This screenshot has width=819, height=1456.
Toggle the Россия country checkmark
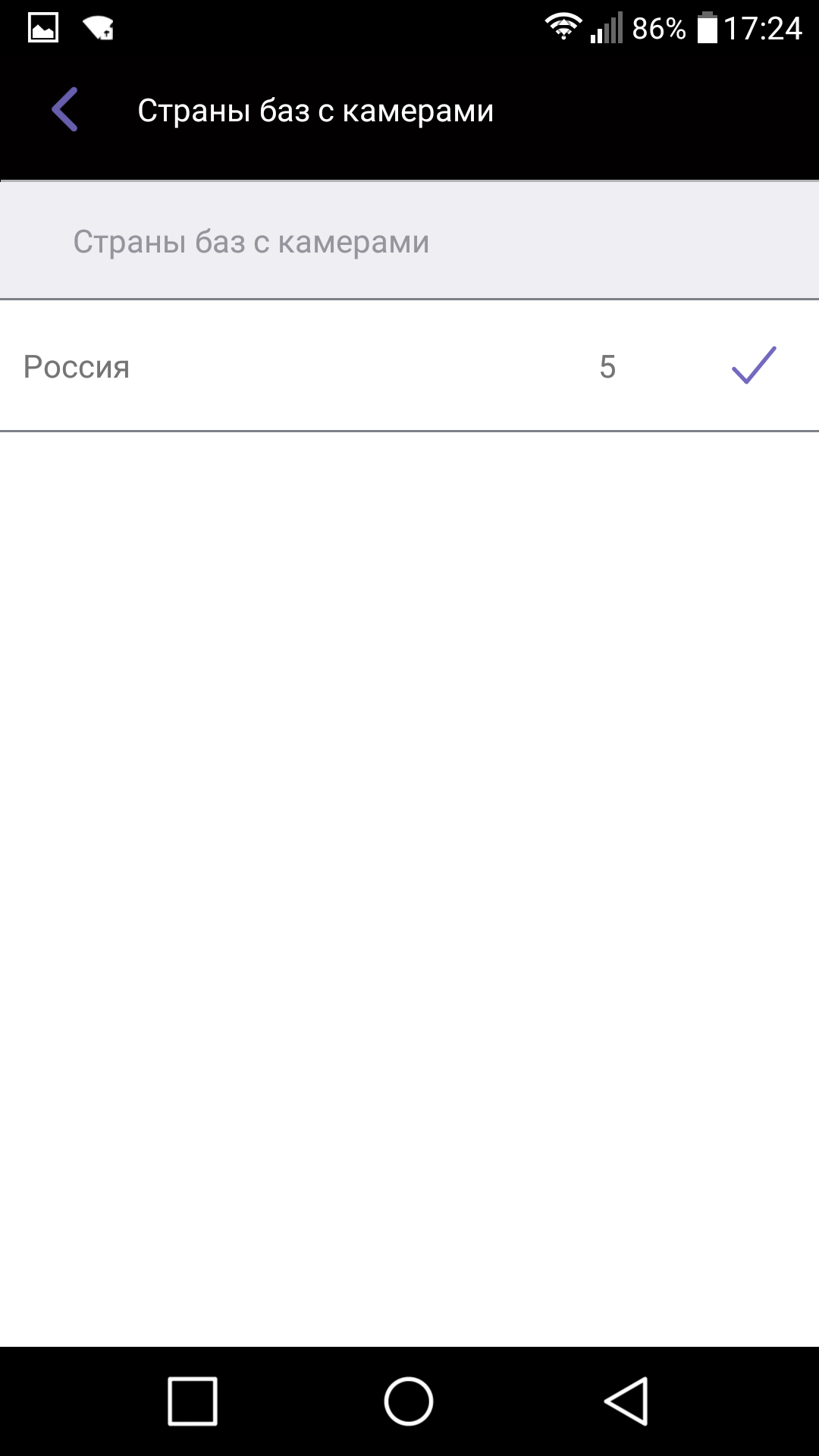coord(754,366)
